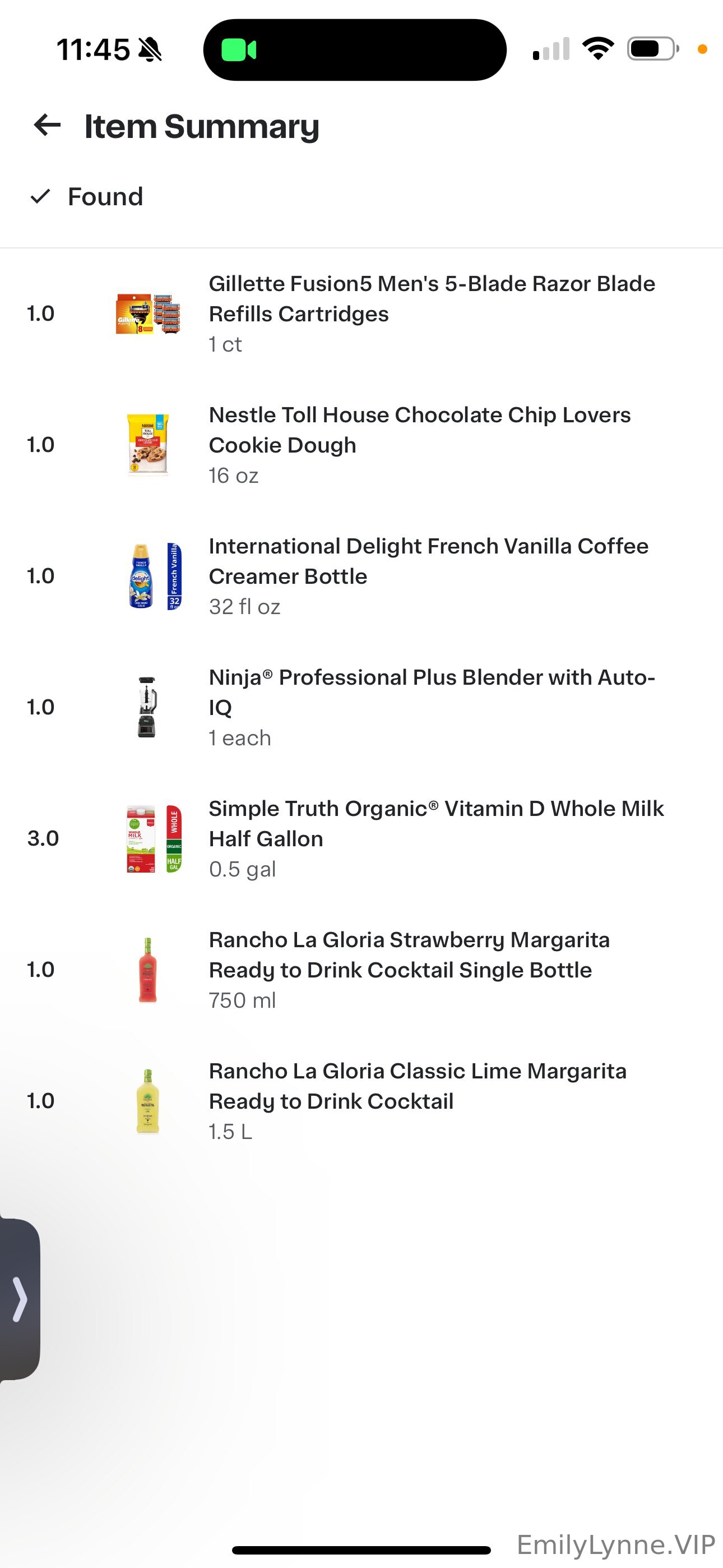Open Ninja Professional Plus Blender item

[431, 693]
